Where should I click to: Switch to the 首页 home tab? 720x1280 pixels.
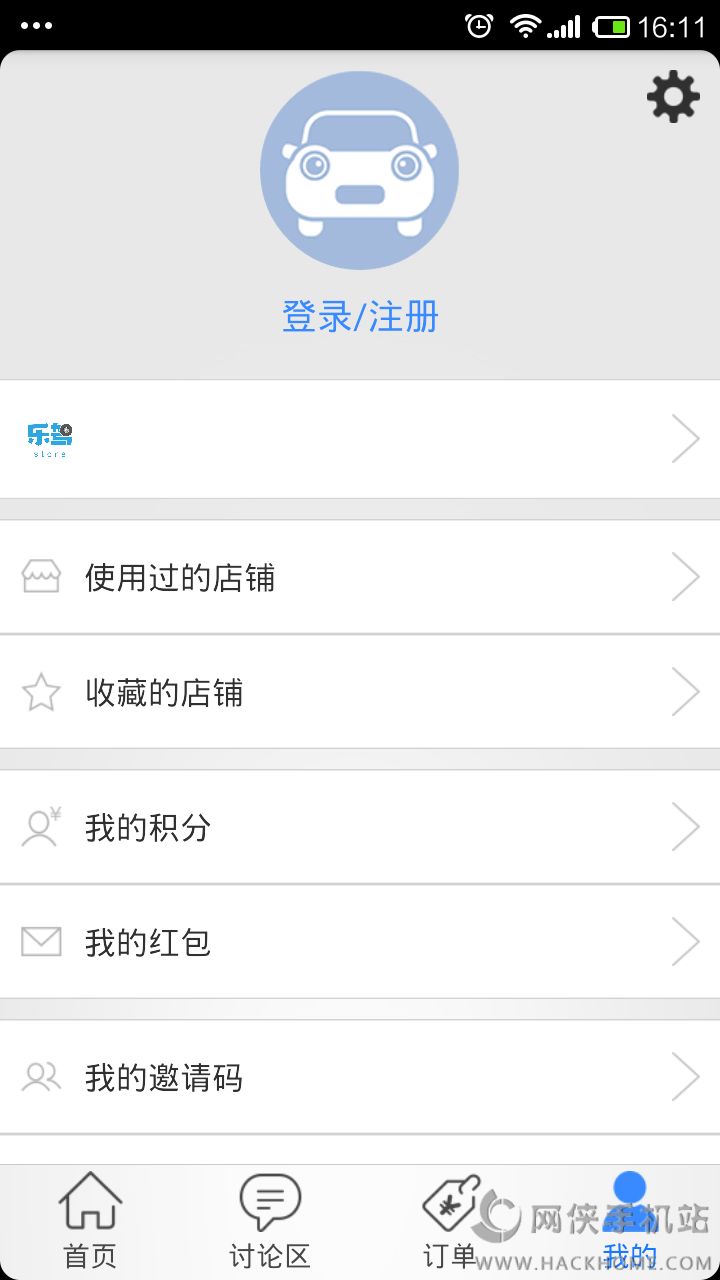point(90,1222)
